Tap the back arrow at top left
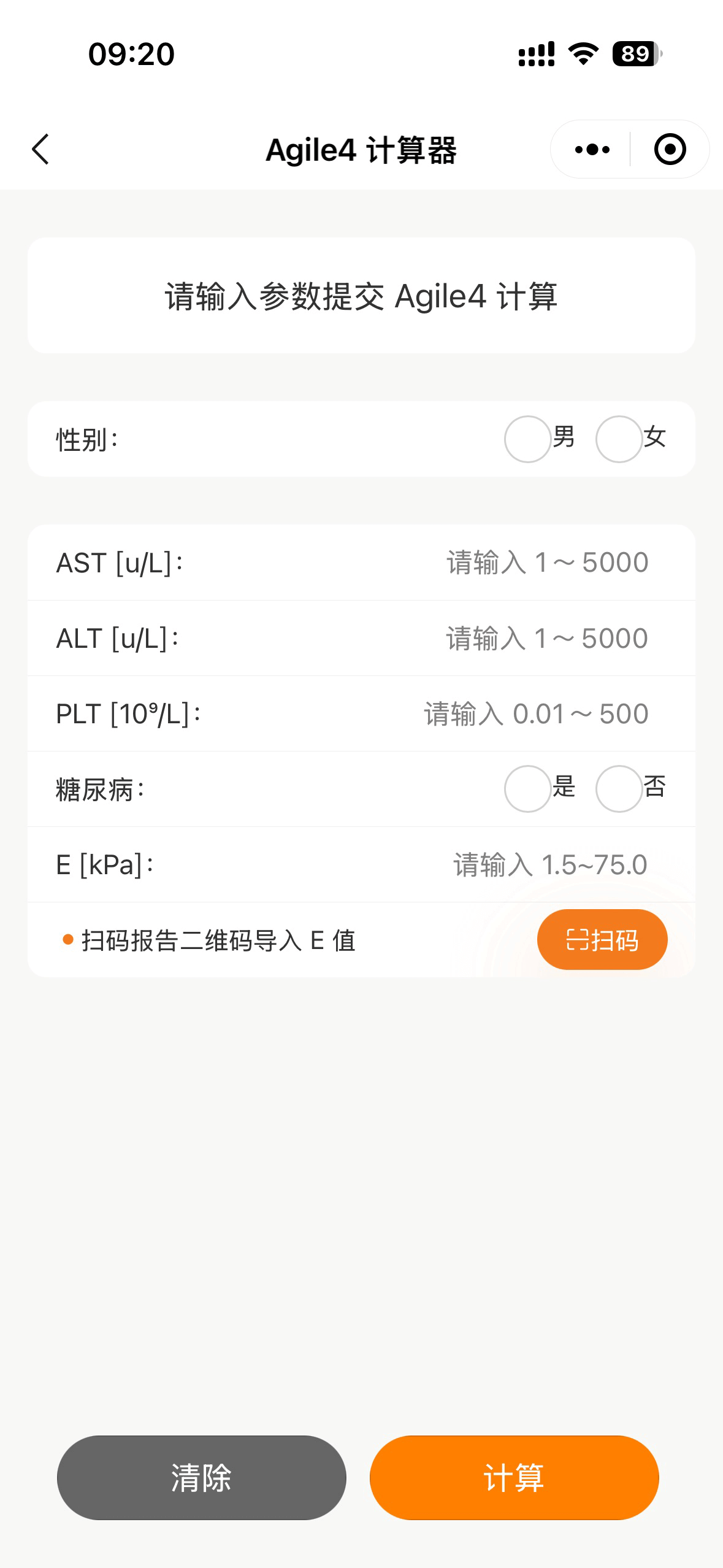Image resolution: width=723 pixels, height=1568 pixels. tap(39, 149)
